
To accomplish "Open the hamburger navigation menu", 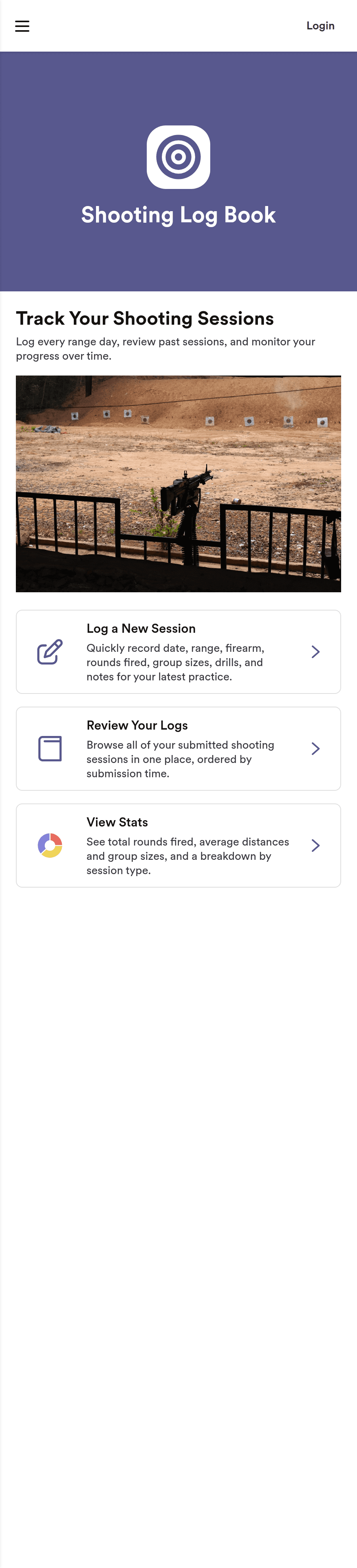I will click(x=23, y=26).
